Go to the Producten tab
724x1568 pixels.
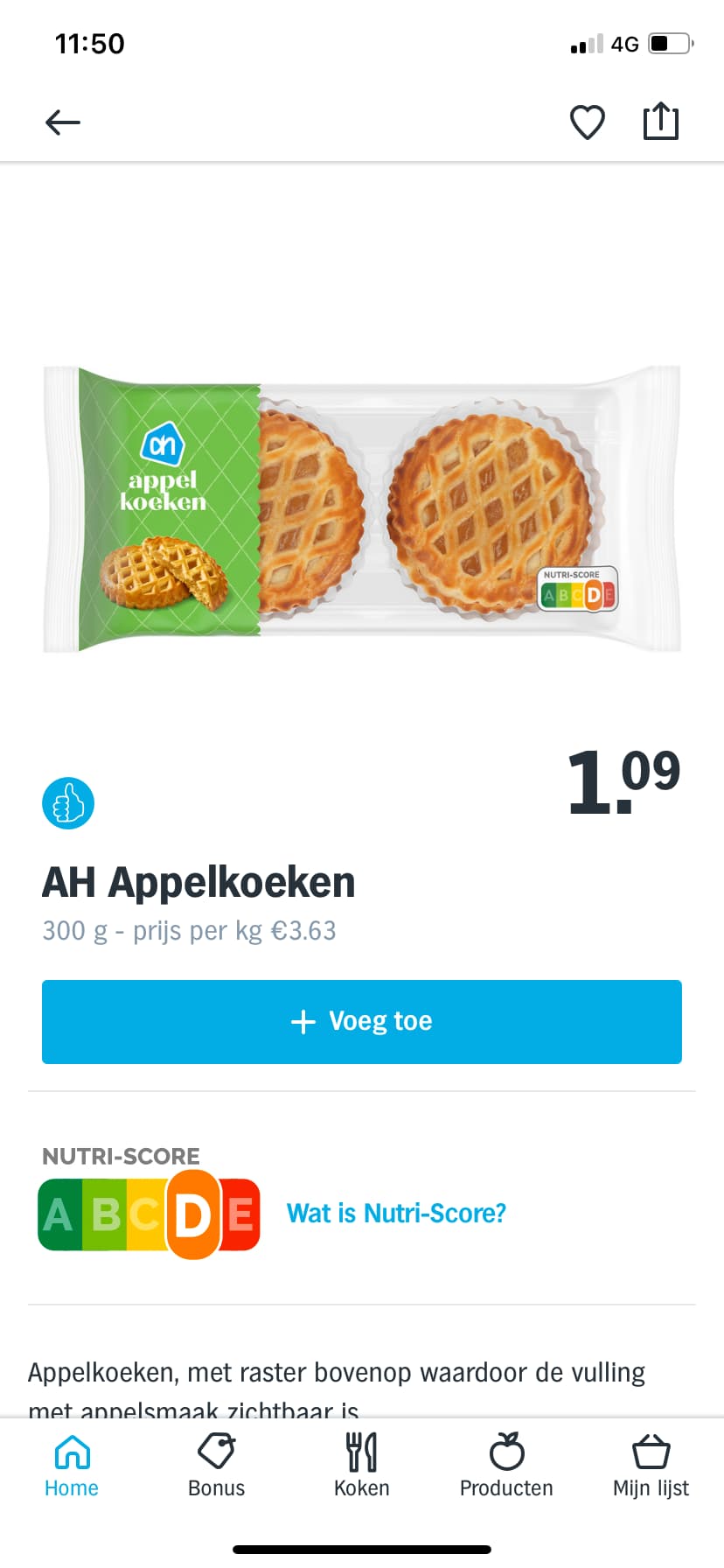pyautogui.click(x=506, y=1466)
